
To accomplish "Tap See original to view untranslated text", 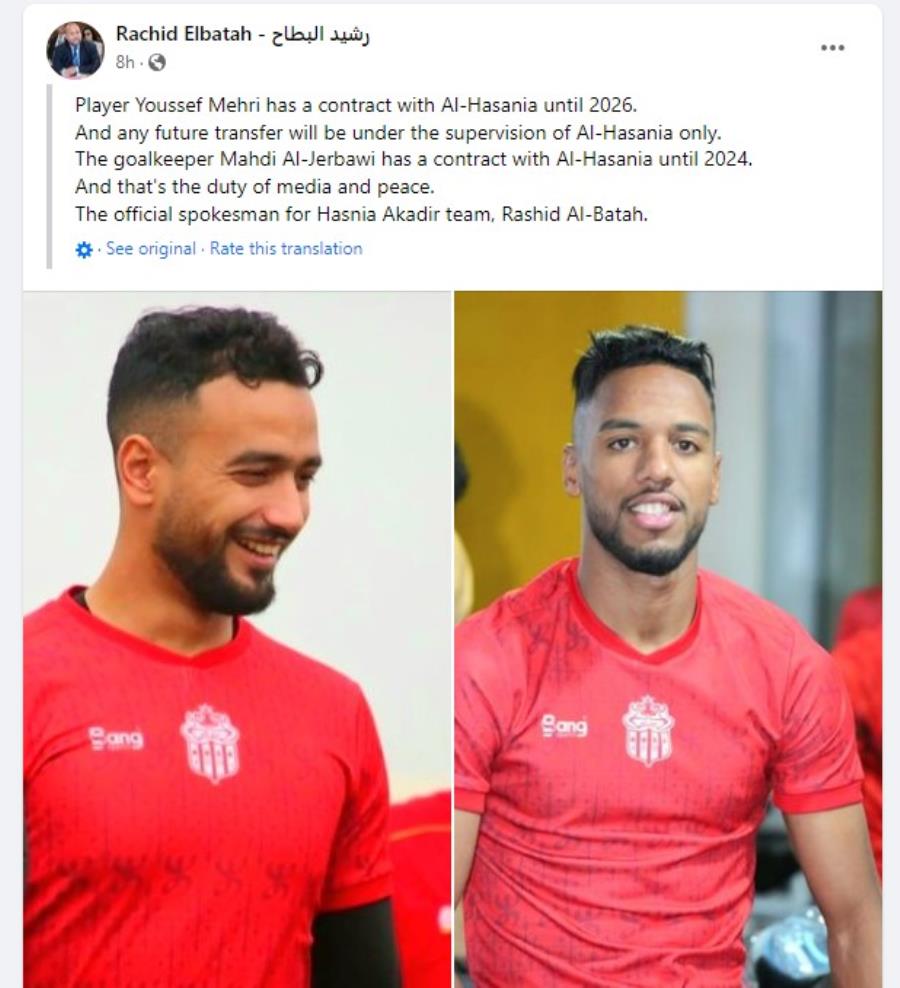I will coord(150,249).
